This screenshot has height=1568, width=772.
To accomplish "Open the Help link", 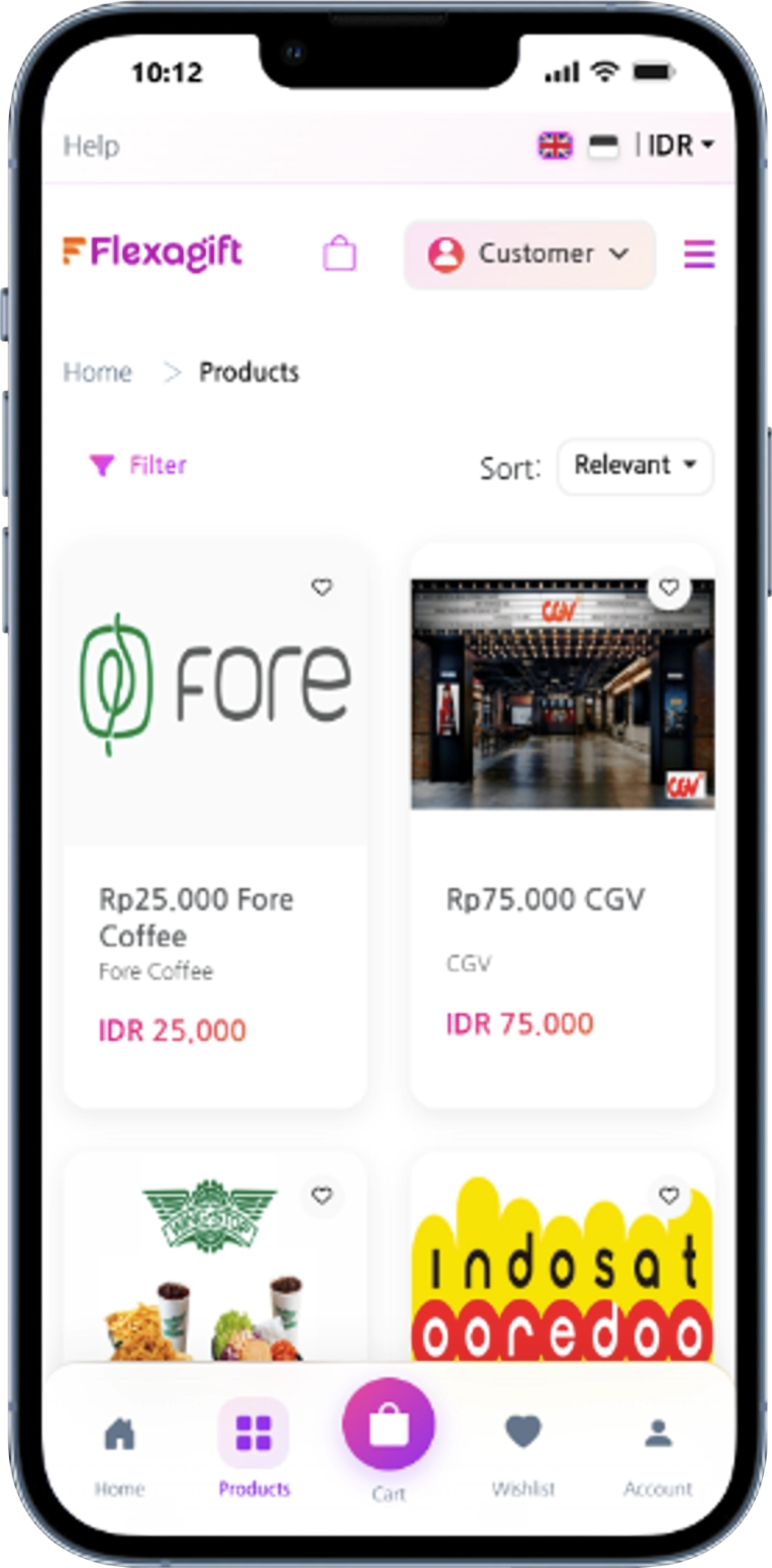I will point(91,147).
